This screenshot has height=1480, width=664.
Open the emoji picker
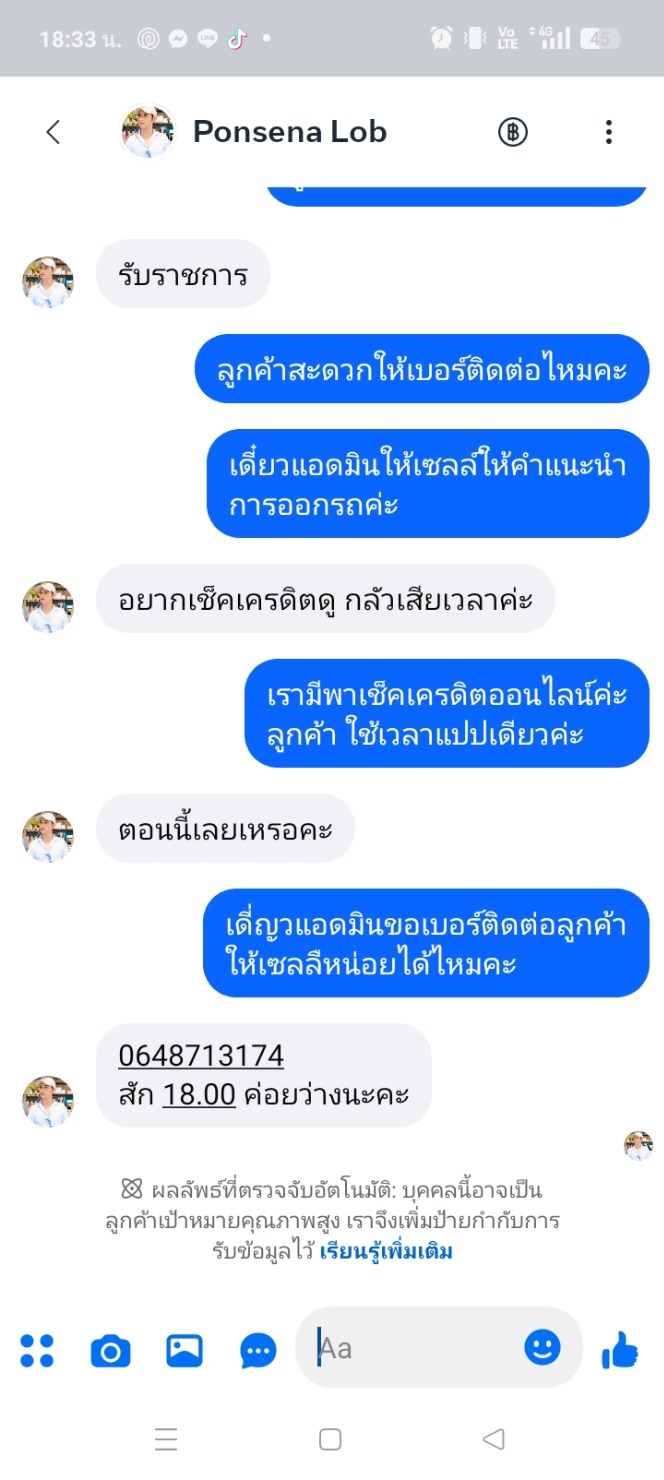543,1348
